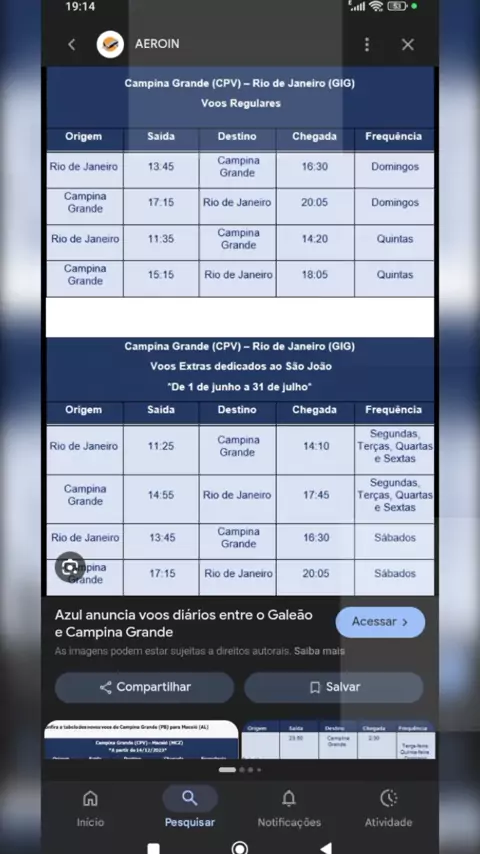Image resolution: width=480 pixels, height=854 pixels.
Task: Tap the Acessar button
Action: click(x=380, y=622)
